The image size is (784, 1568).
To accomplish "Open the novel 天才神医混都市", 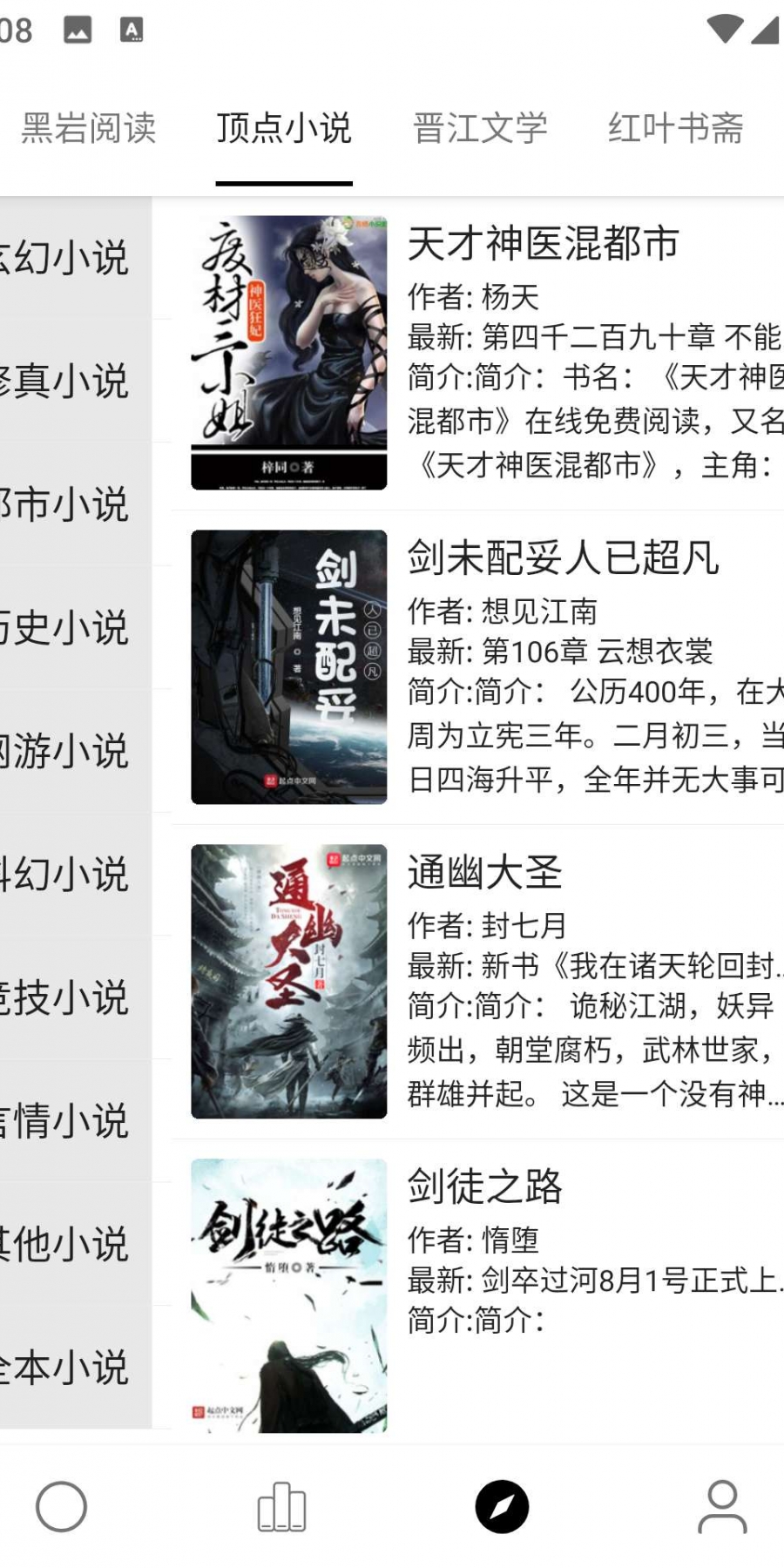I will tap(477, 353).
